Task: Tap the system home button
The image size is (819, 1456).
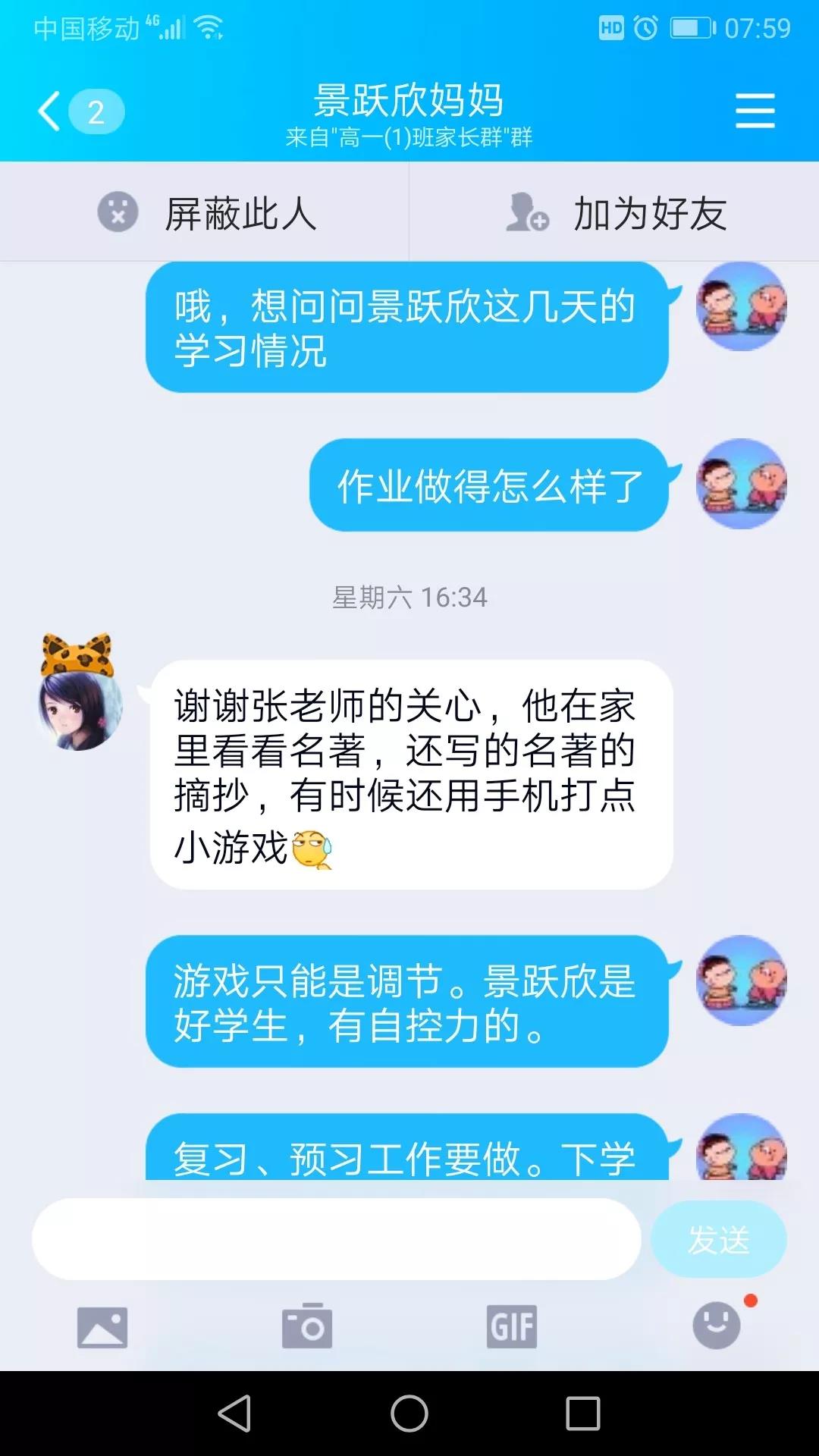Action: [x=409, y=1414]
